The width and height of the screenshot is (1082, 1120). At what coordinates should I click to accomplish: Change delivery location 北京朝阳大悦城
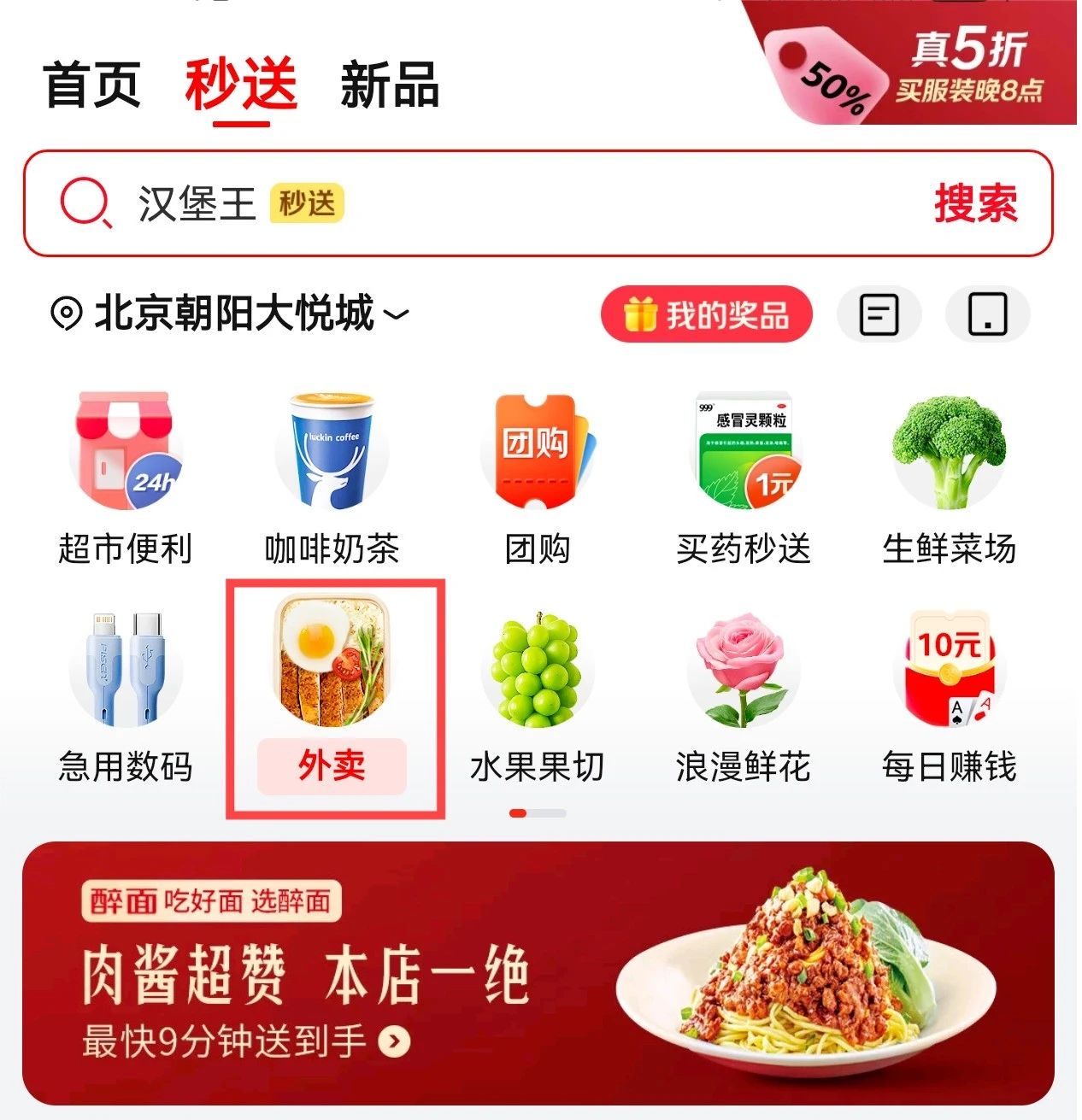pyautogui.click(x=231, y=314)
